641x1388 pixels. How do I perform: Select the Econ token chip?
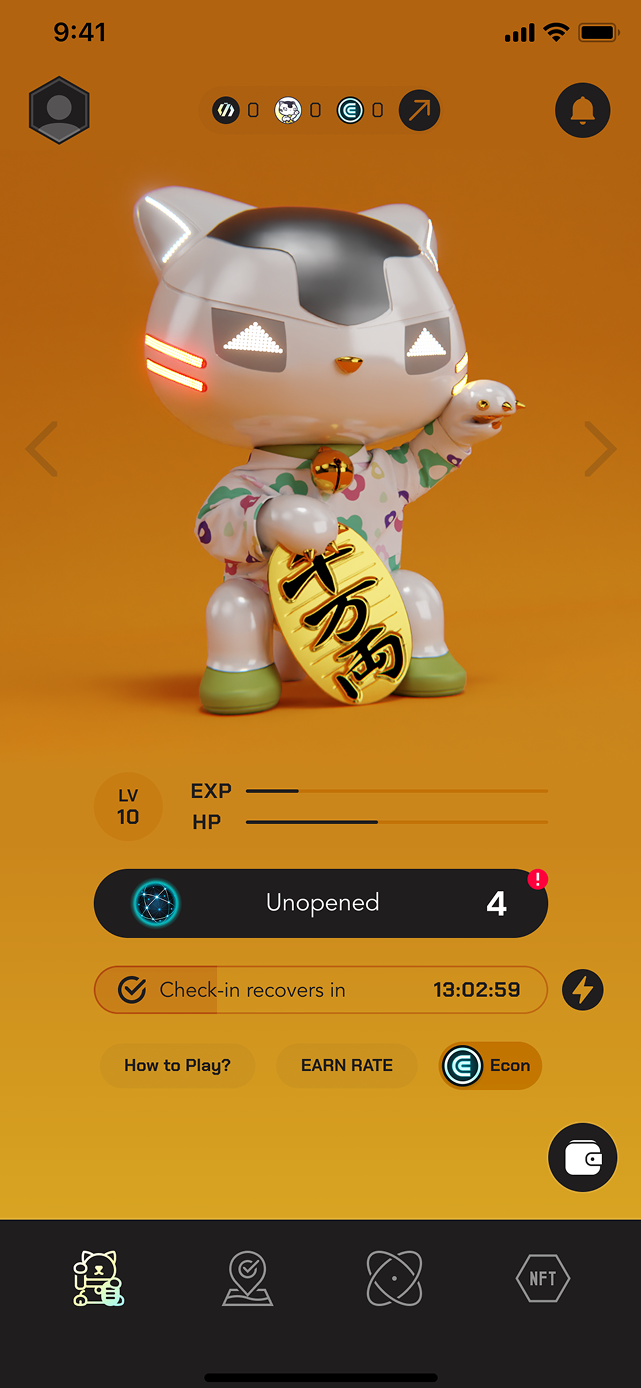[490, 1065]
